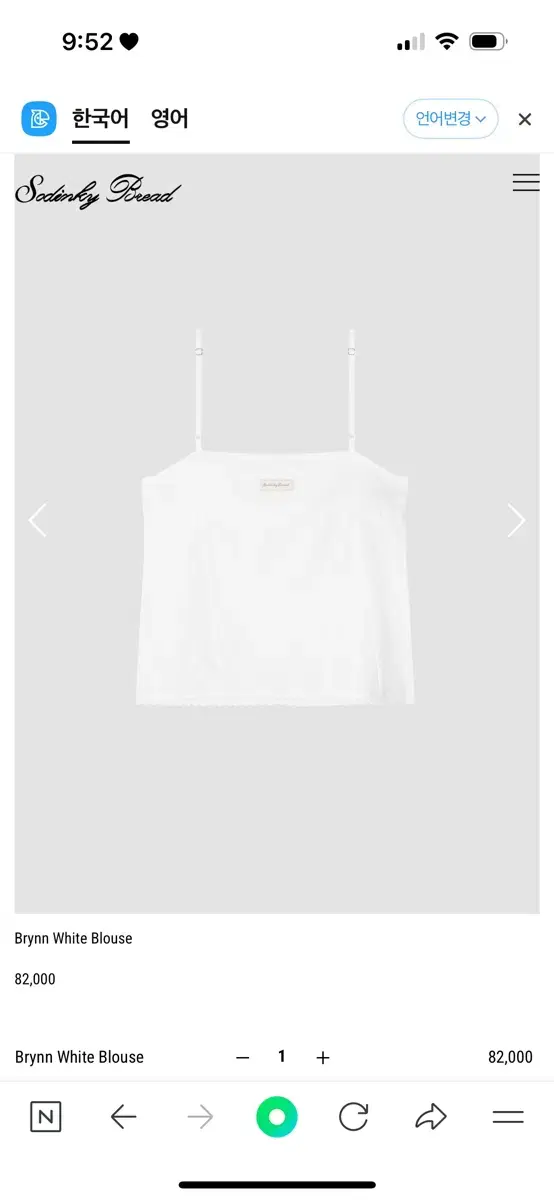Open the hamburger menu of the shop
Viewport: 554px width, 1200px height.
click(526, 182)
